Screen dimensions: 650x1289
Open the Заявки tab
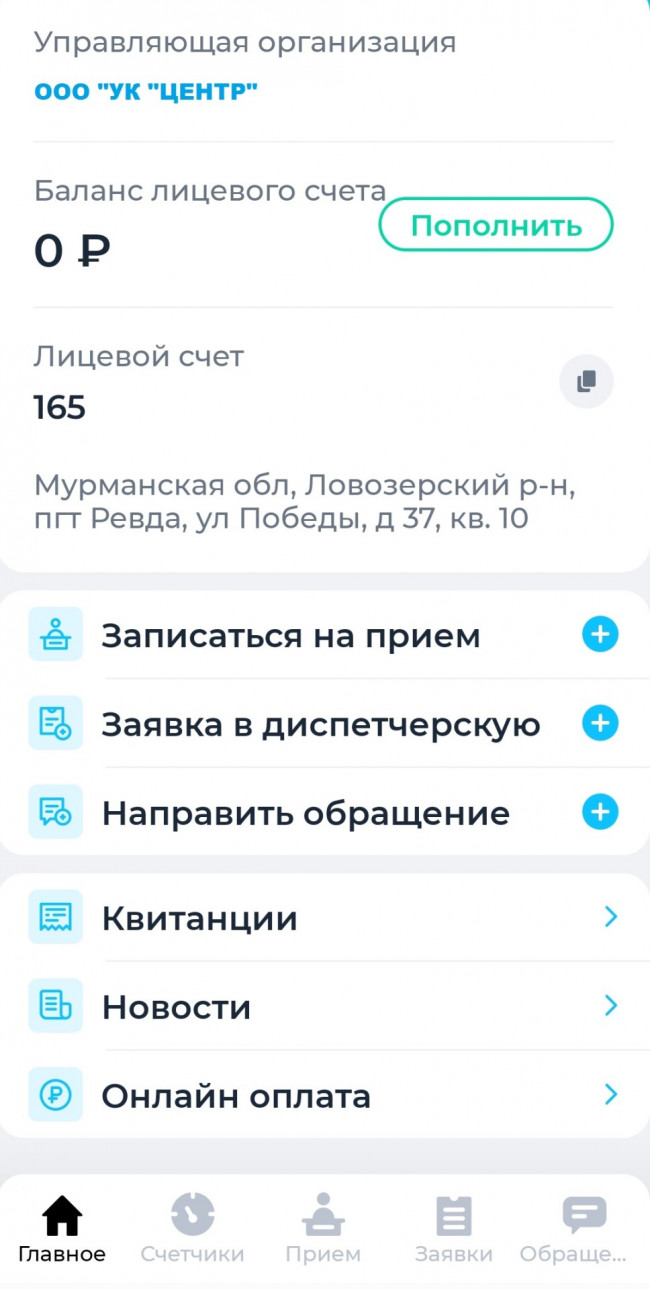[454, 1229]
